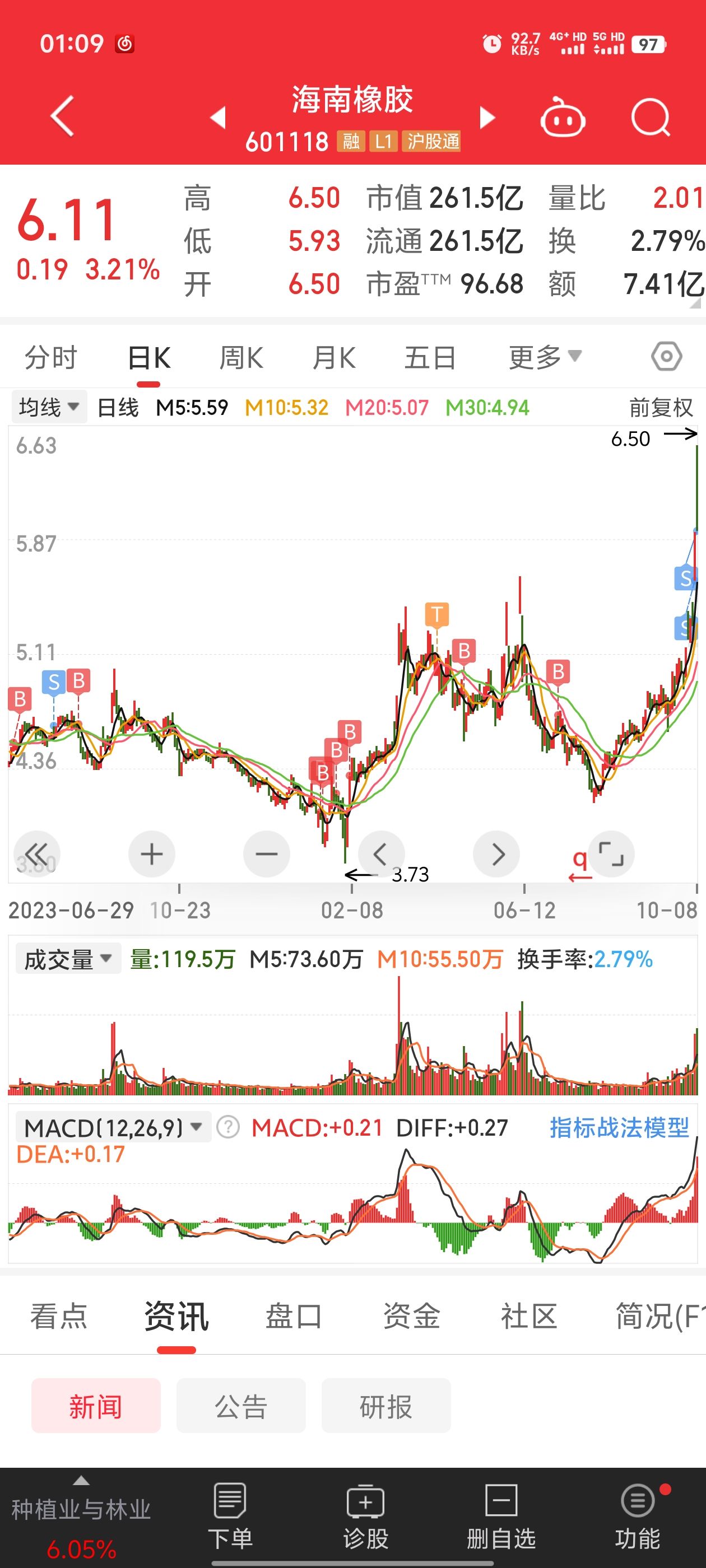Expand chart to fullscreen

611,854
